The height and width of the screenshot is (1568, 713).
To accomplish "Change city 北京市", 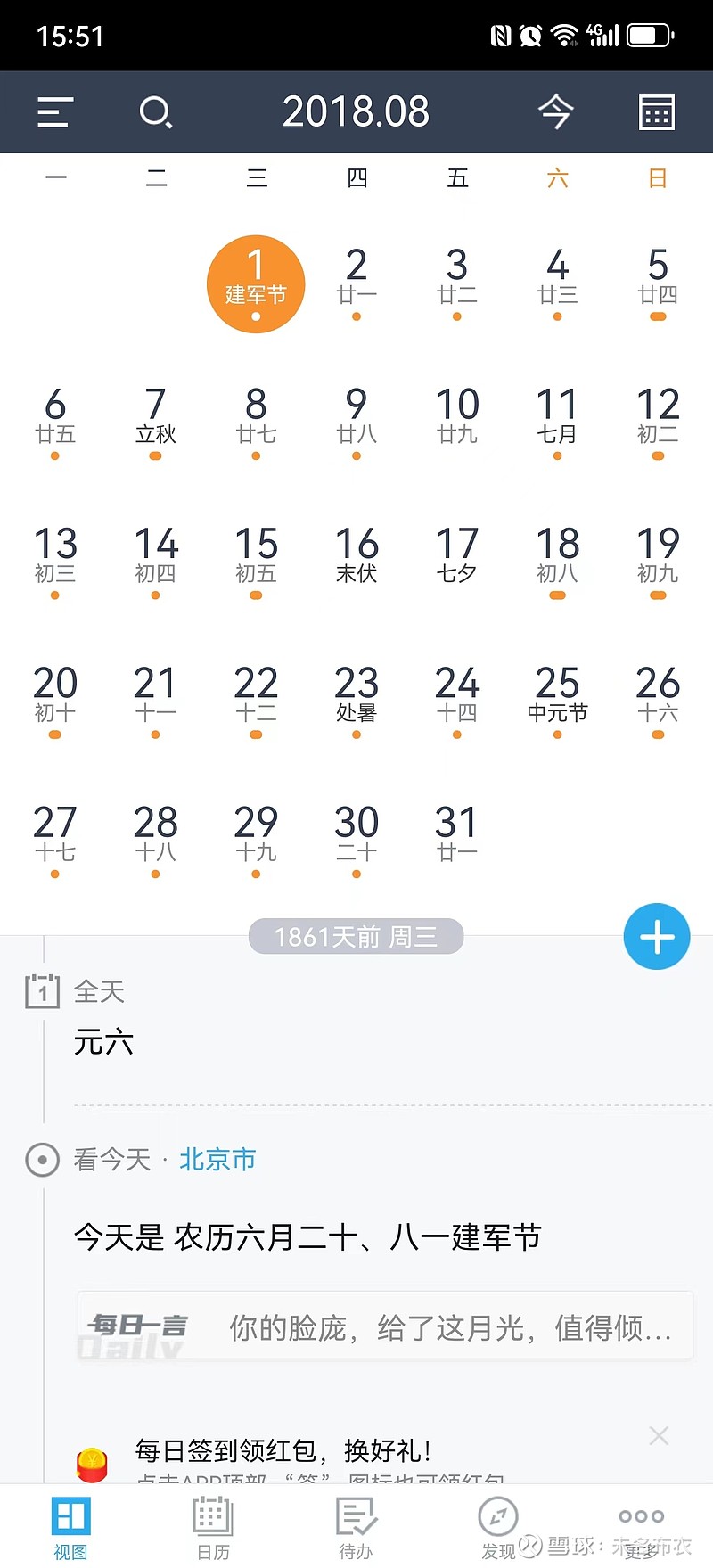I will (x=217, y=1160).
